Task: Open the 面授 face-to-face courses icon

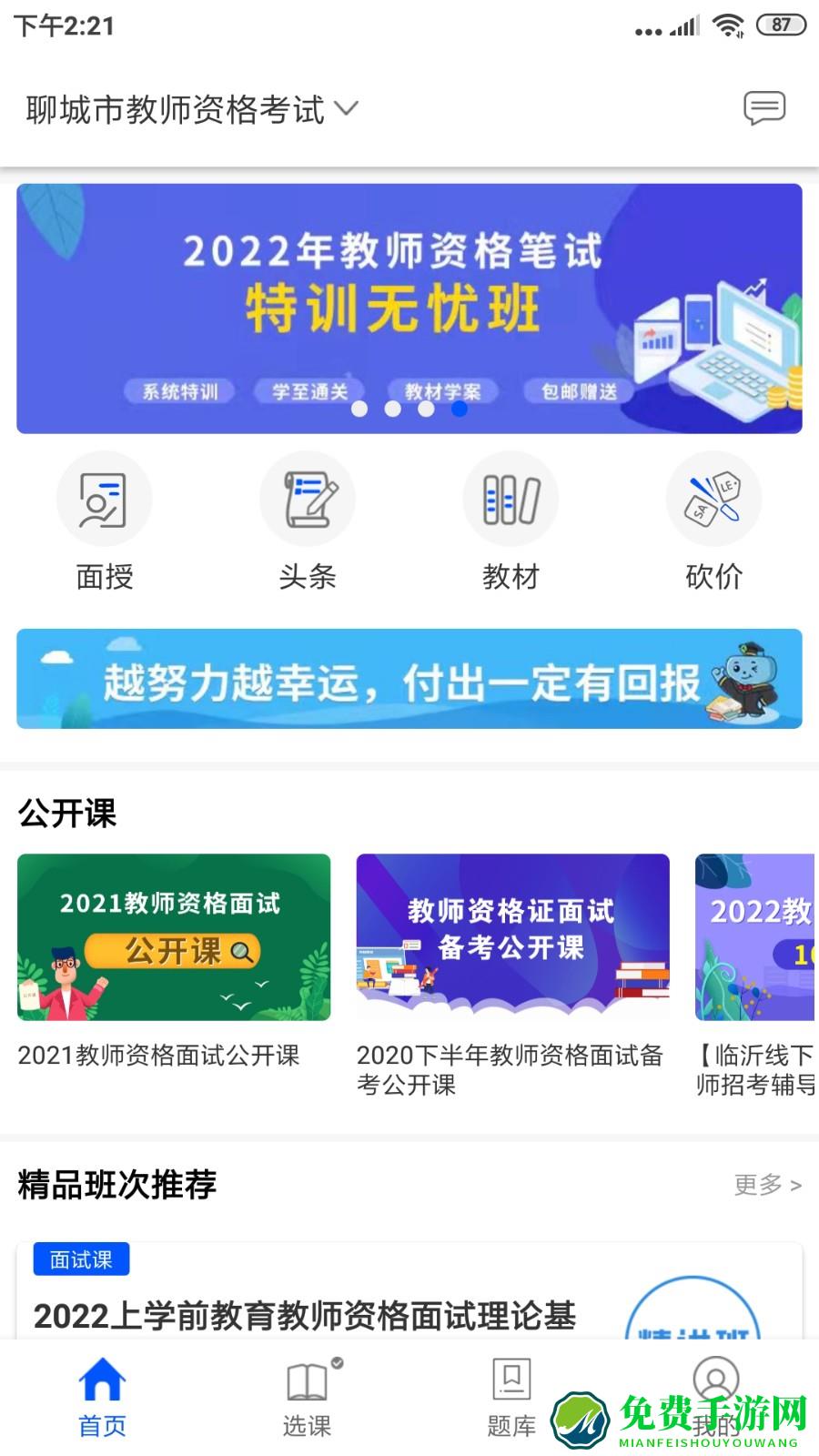Action: click(x=103, y=519)
